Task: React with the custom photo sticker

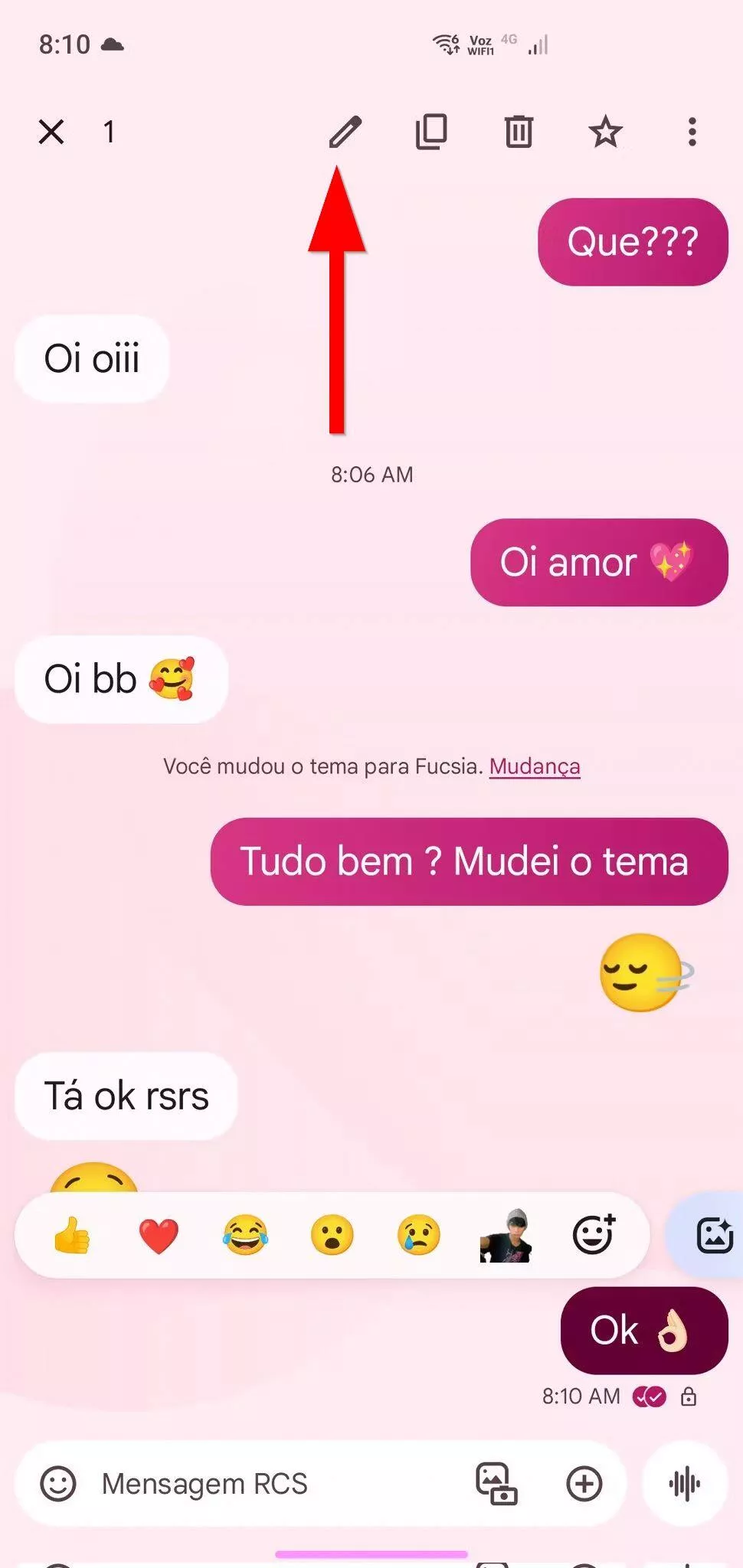Action: (x=506, y=1236)
